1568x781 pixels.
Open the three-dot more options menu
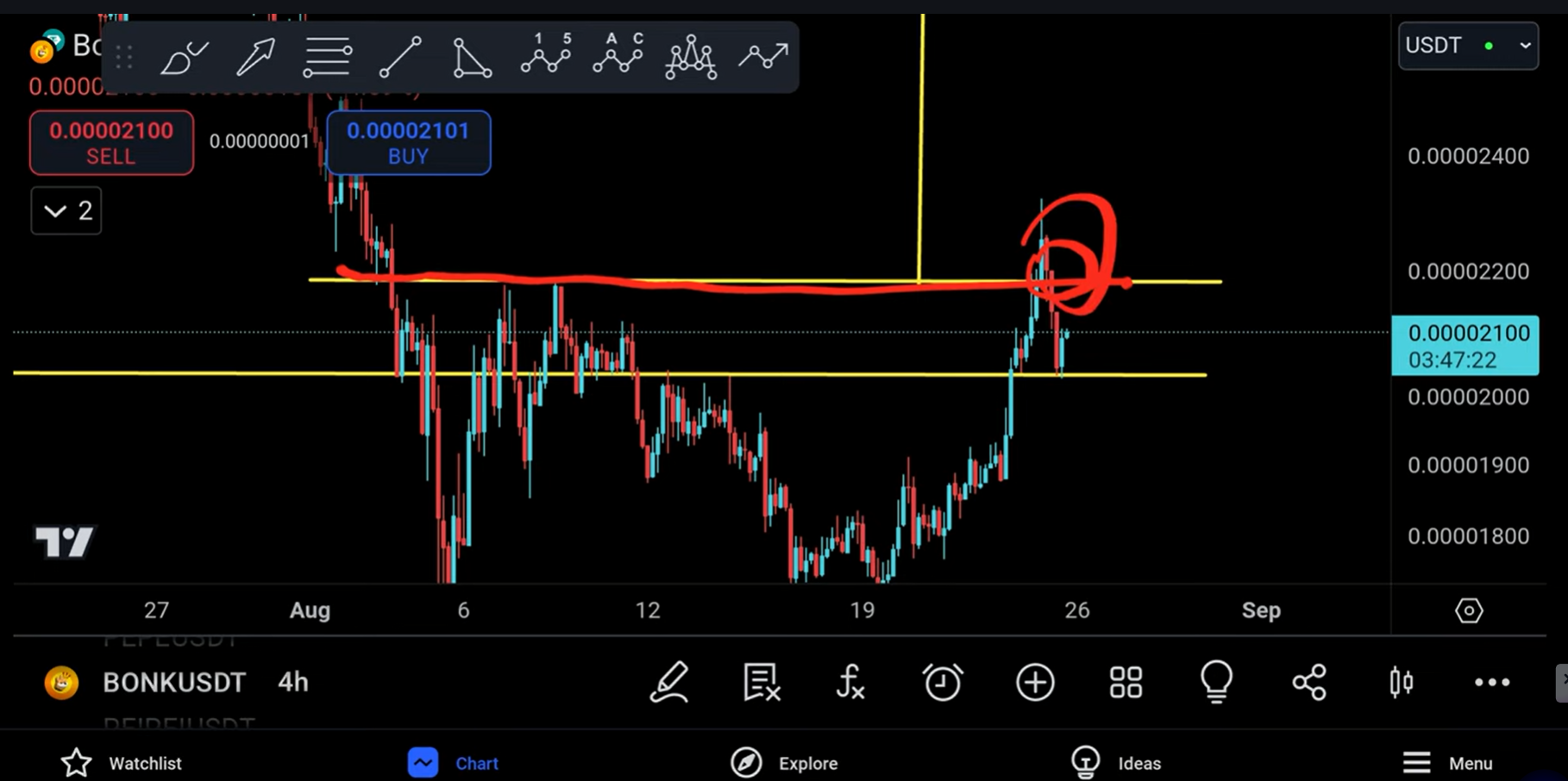[x=1492, y=683]
